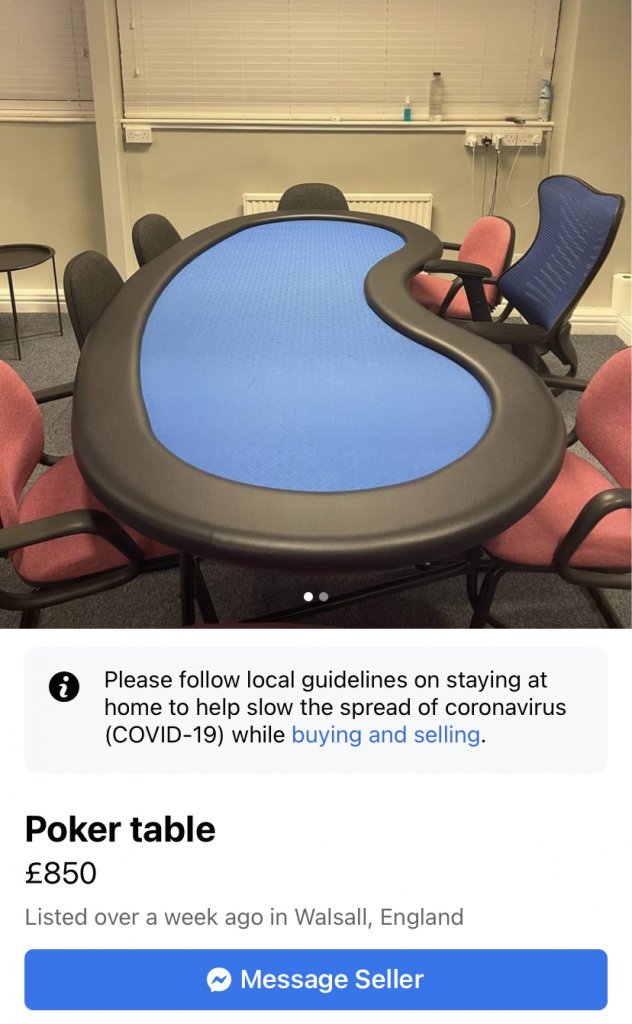The width and height of the screenshot is (632, 1024).
Task: Open the buying and selling guidelines link
Action: [x=385, y=735]
